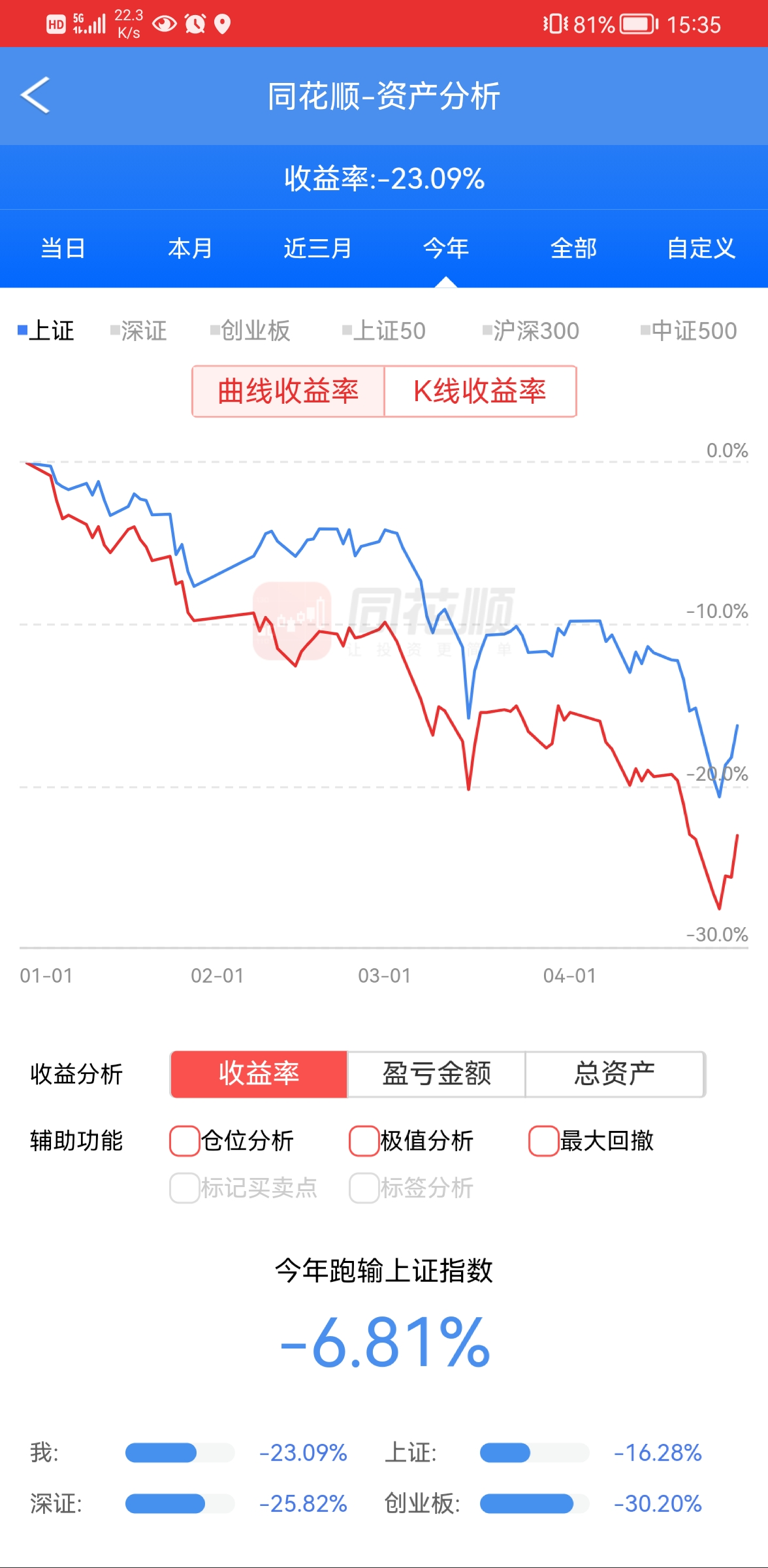
Task: Select the 今年 time range tab
Action: tap(446, 248)
